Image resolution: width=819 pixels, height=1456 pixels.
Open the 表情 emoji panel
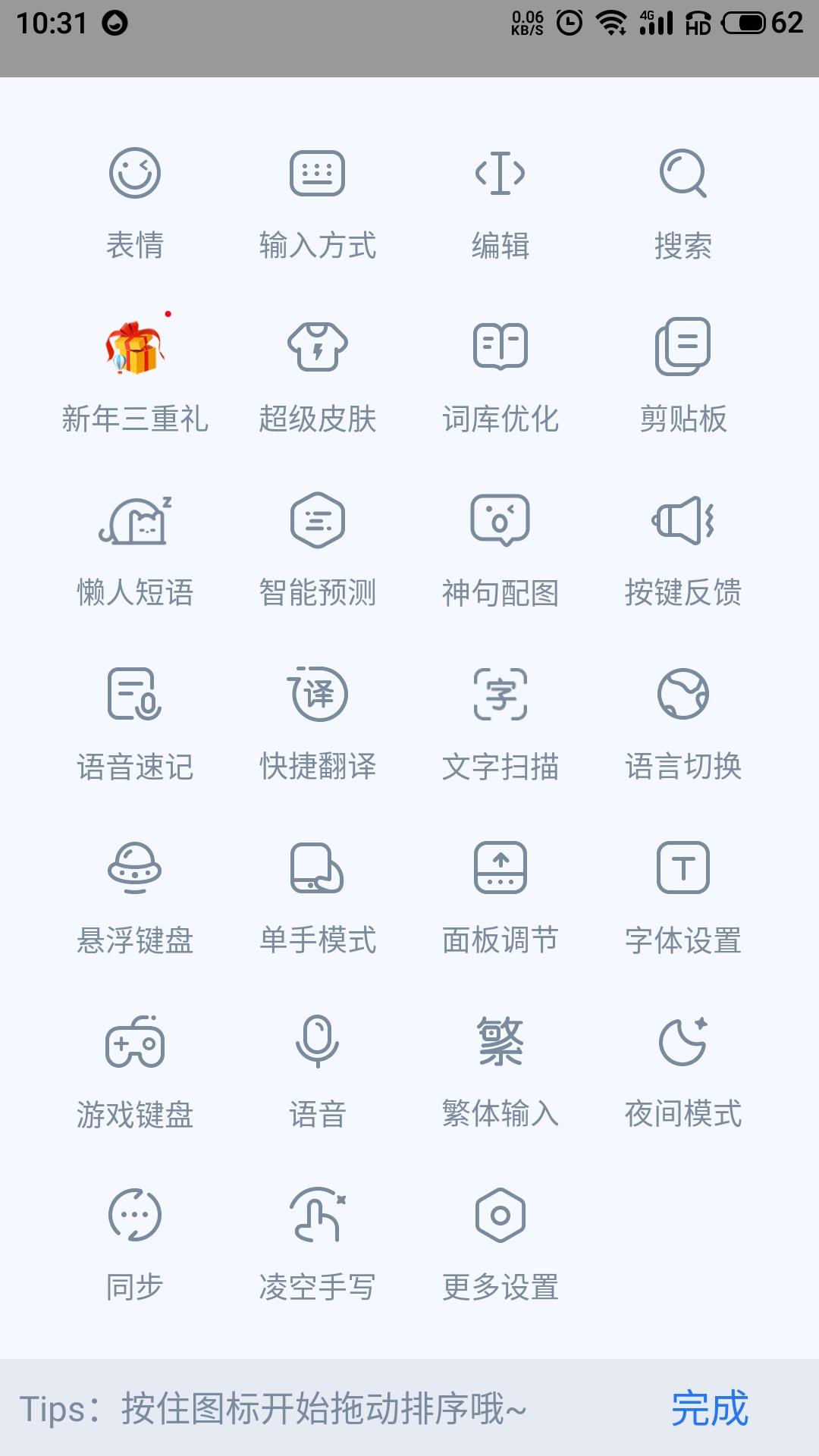tap(136, 197)
